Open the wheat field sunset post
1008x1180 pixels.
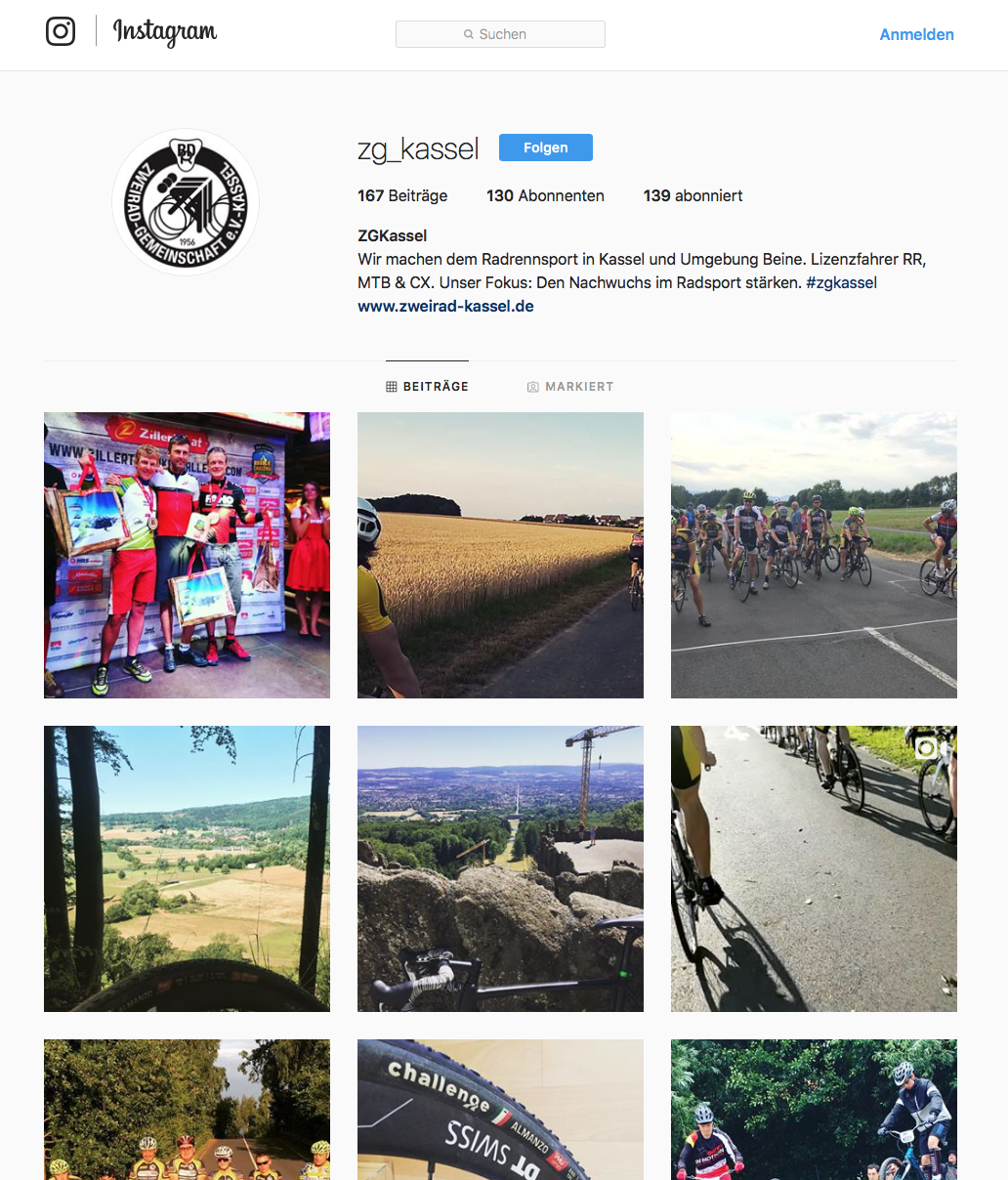click(500, 555)
